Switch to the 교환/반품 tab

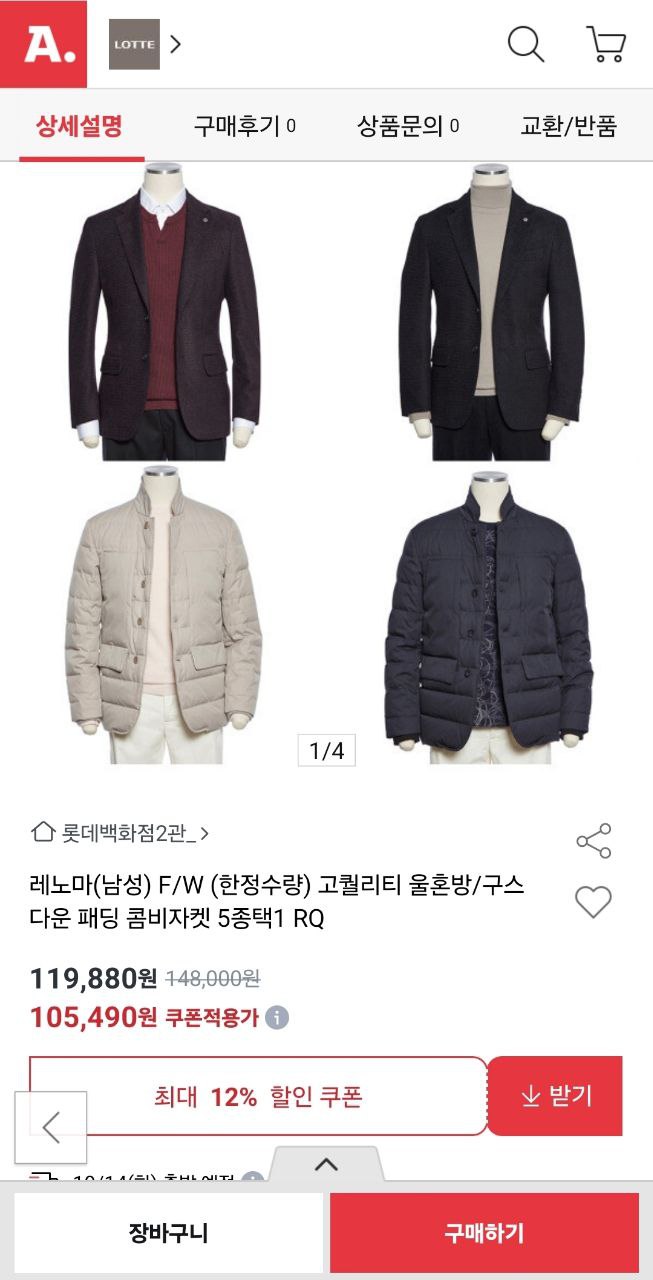pyautogui.click(x=568, y=126)
